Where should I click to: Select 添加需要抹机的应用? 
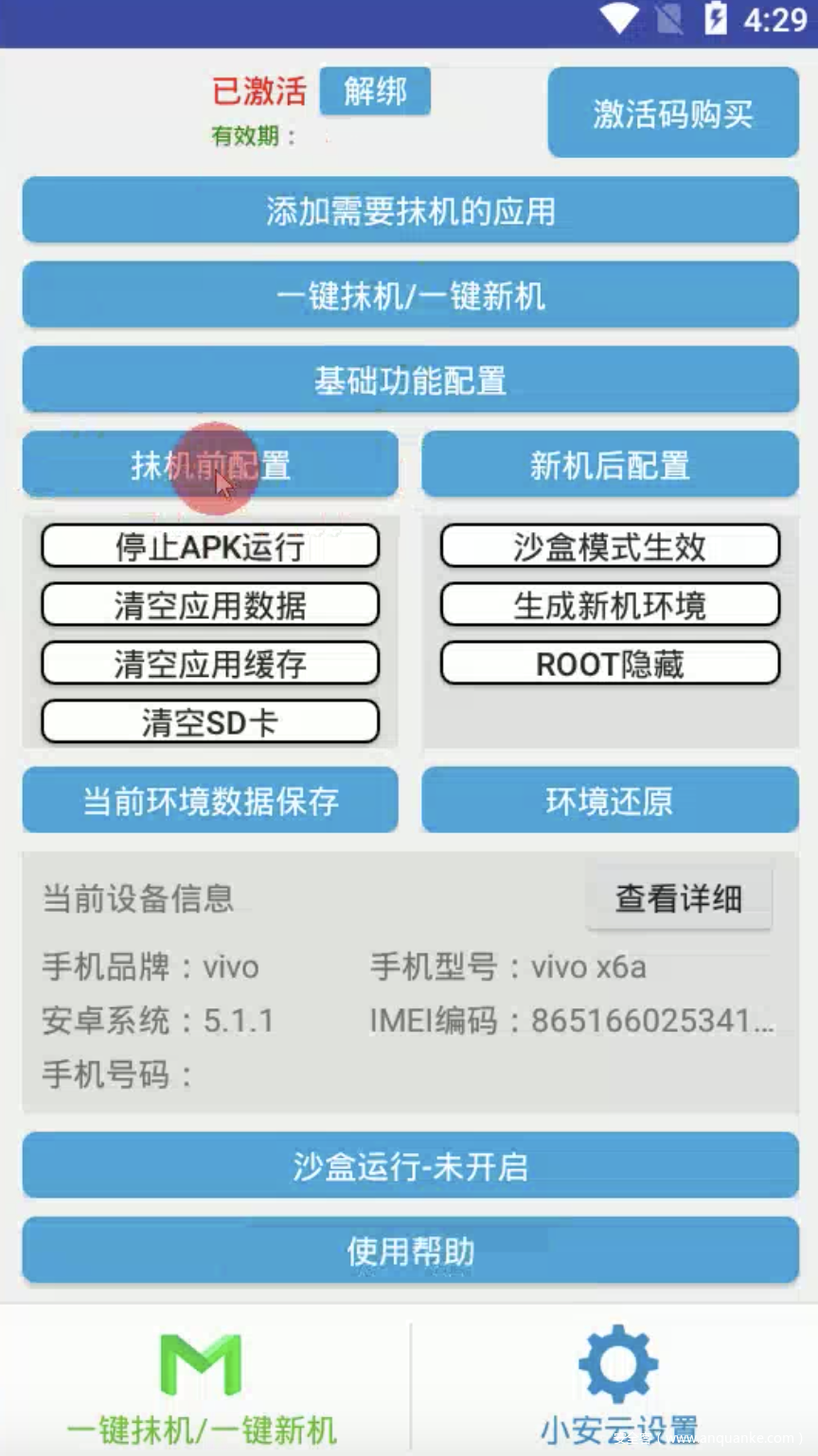(410, 210)
